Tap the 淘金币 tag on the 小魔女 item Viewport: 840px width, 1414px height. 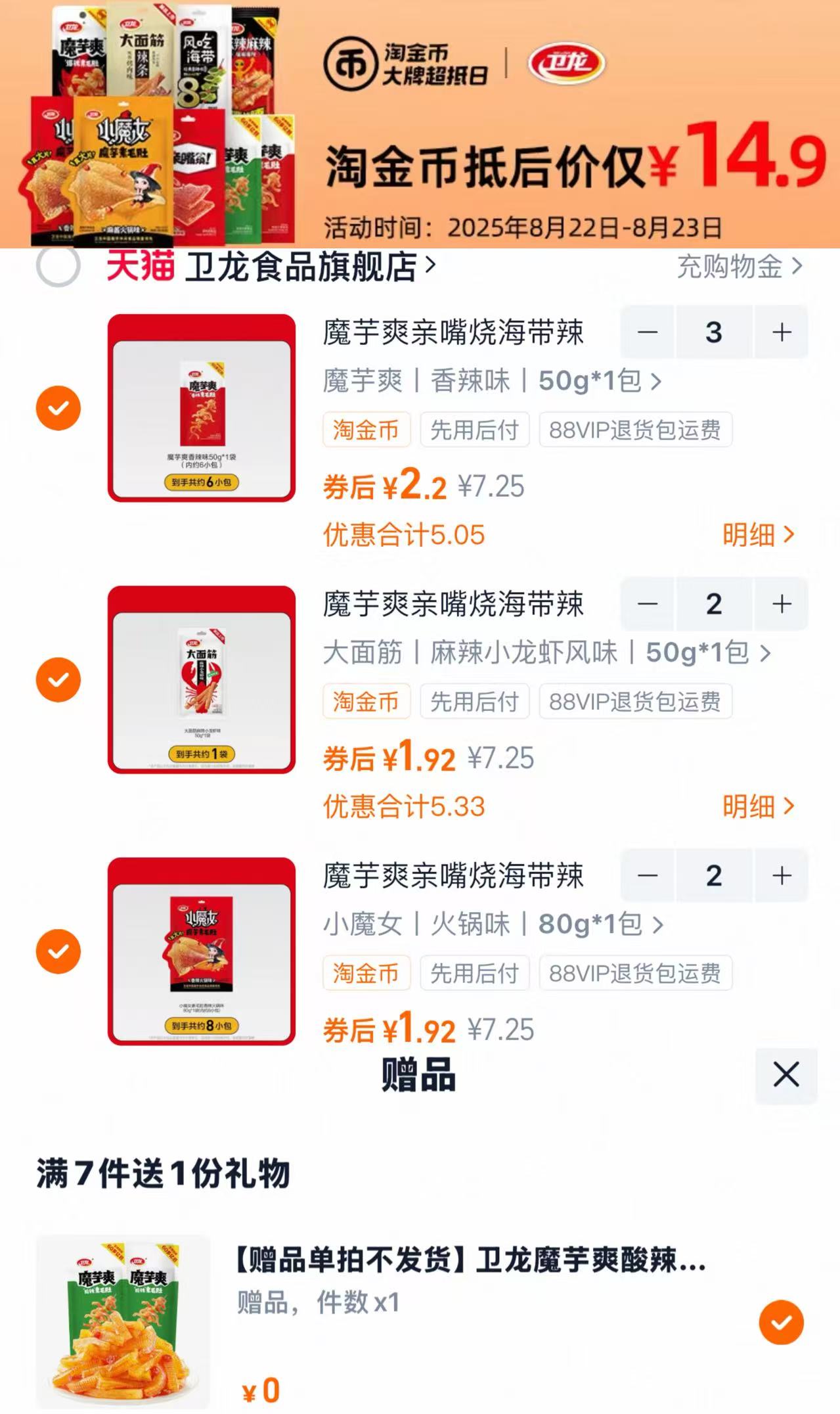tap(366, 973)
